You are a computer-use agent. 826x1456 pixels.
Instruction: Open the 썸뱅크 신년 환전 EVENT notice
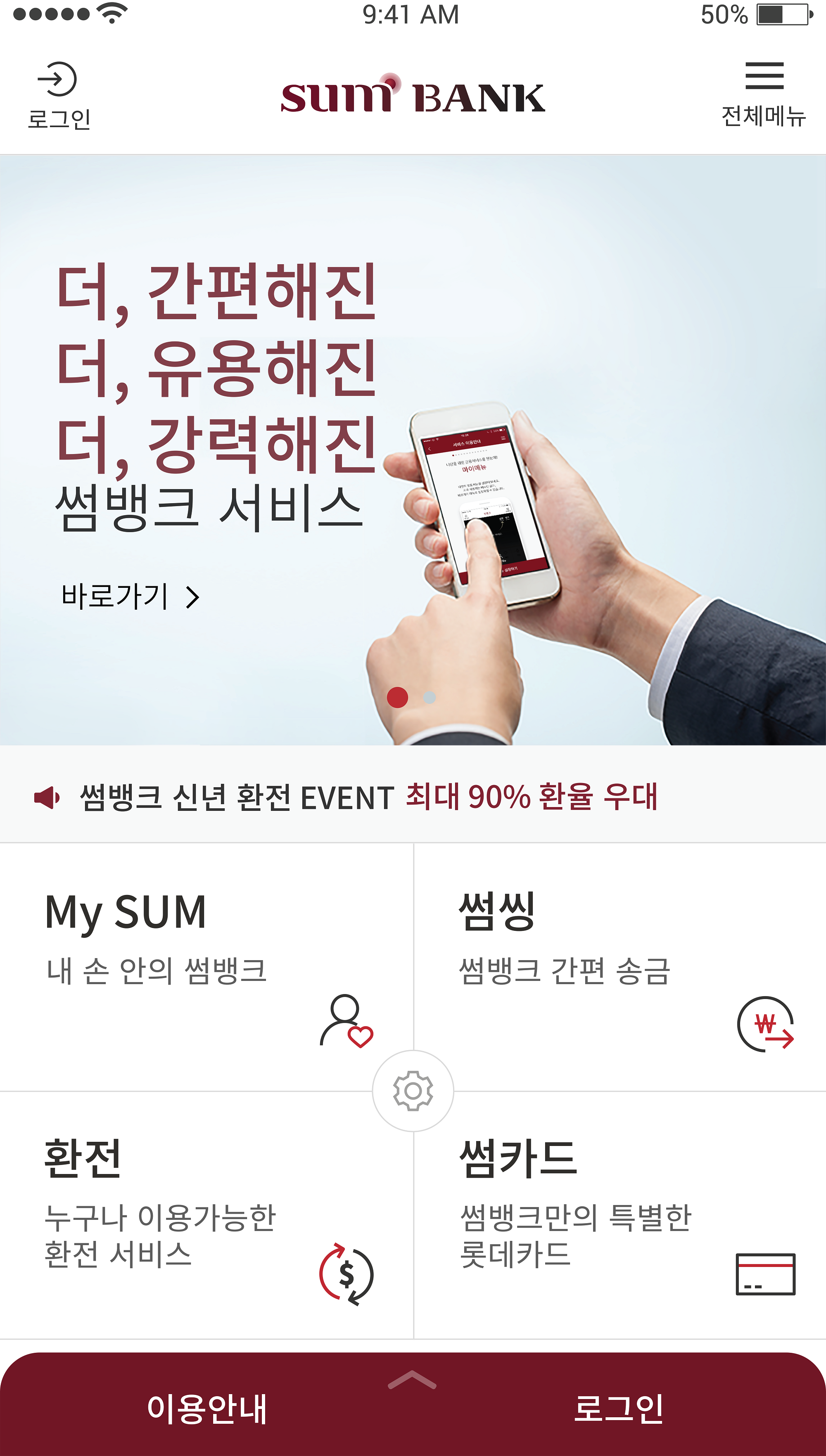(369, 797)
